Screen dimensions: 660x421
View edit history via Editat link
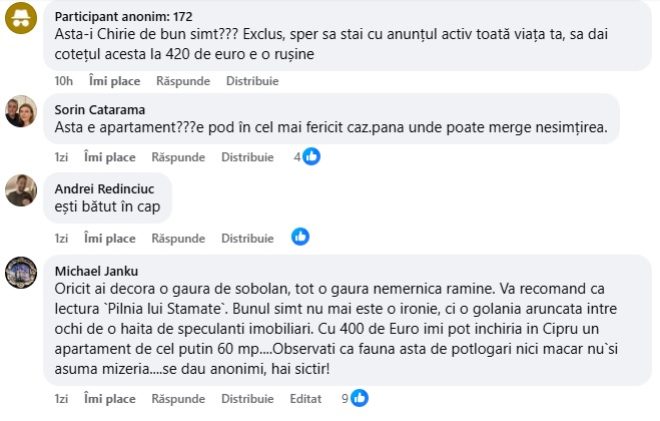(x=305, y=399)
